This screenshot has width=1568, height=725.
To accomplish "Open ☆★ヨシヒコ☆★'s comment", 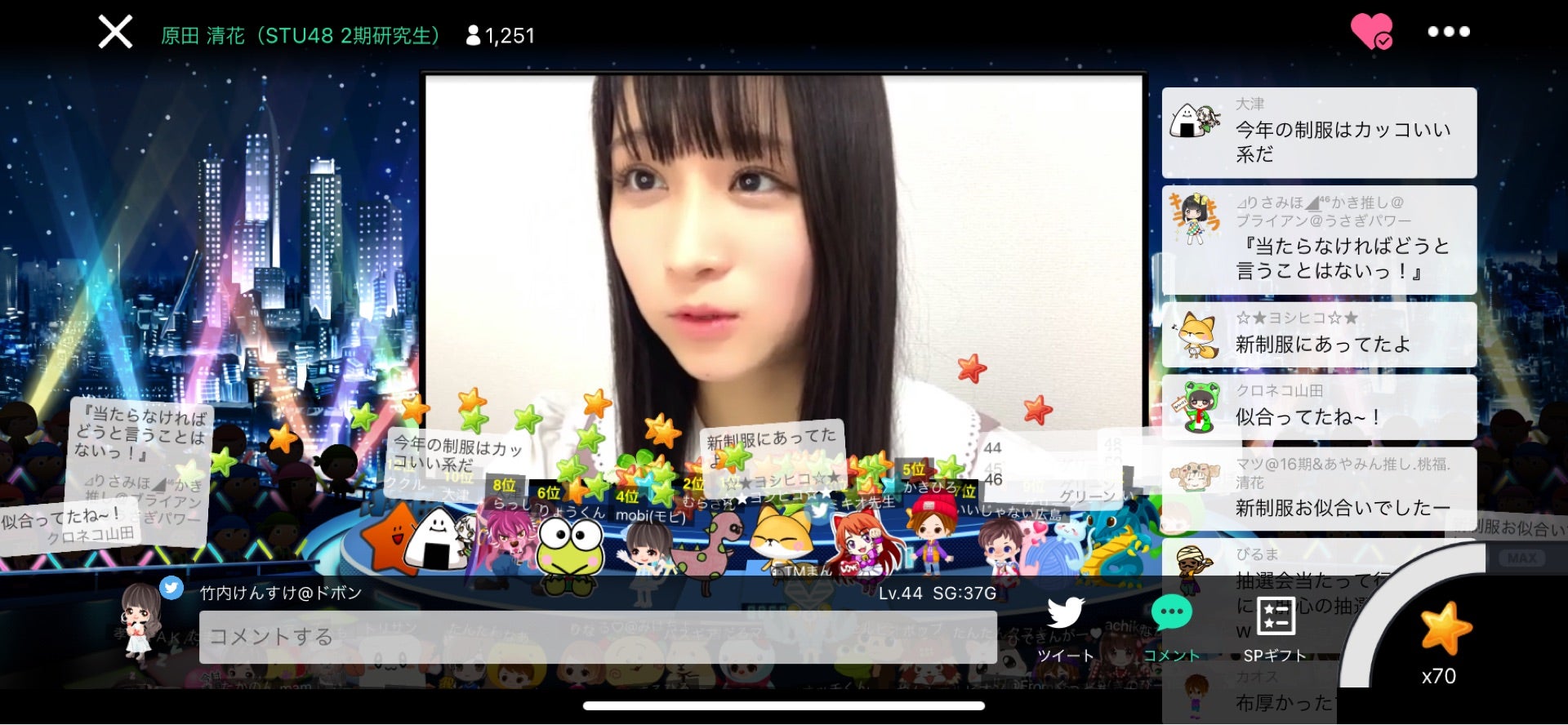I will point(1318,334).
